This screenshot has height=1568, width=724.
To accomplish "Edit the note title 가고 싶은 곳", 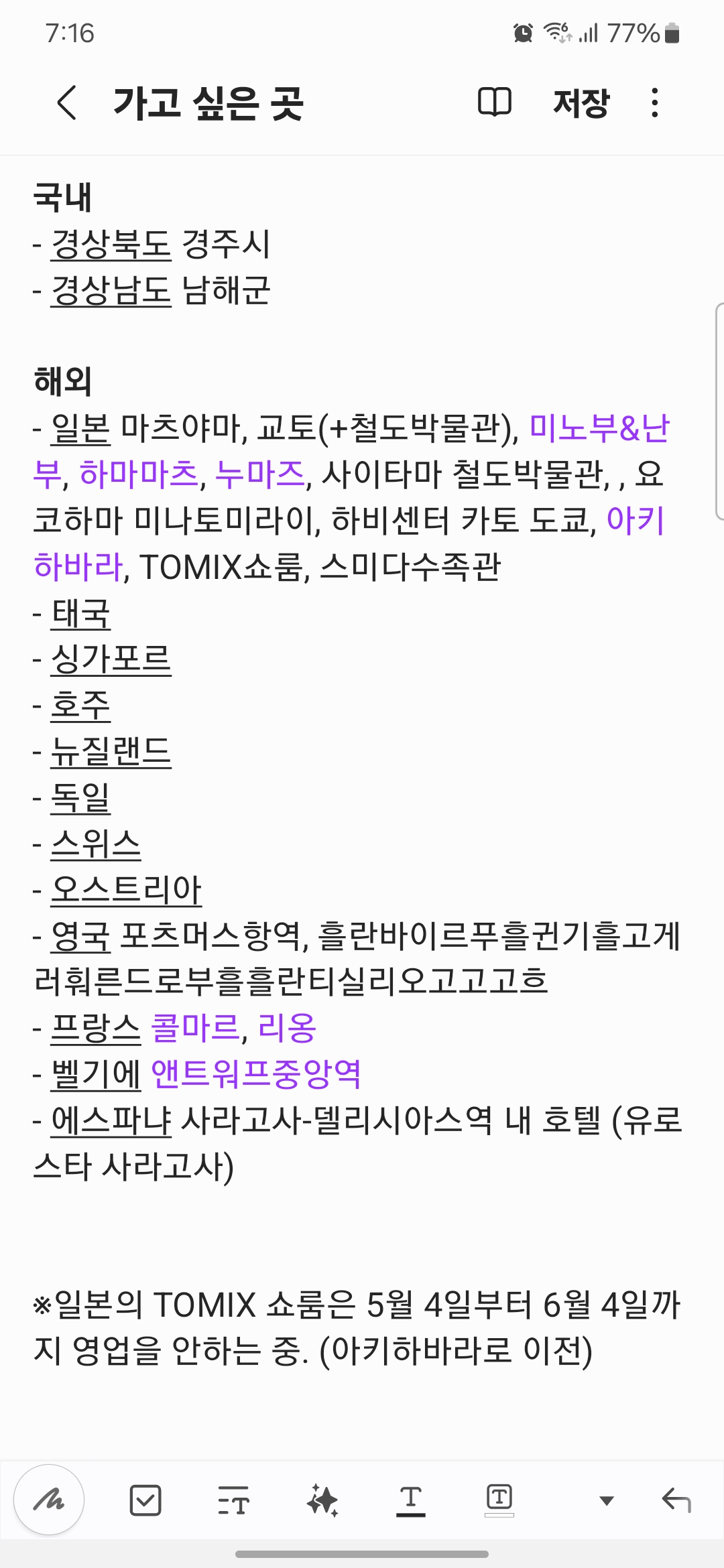I will click(208, 104).
